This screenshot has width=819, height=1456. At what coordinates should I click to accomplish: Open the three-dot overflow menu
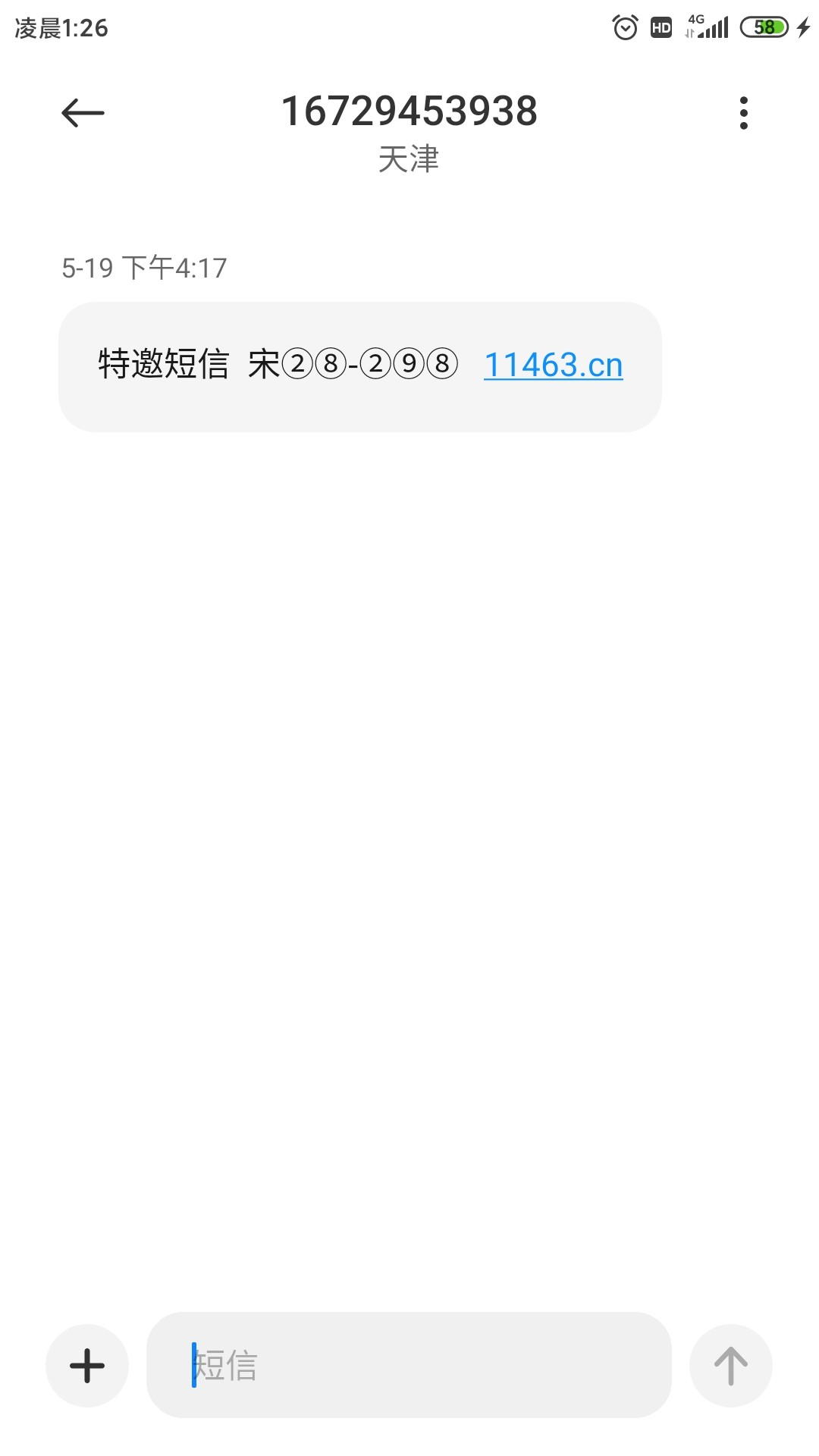[x=743, y=112]
